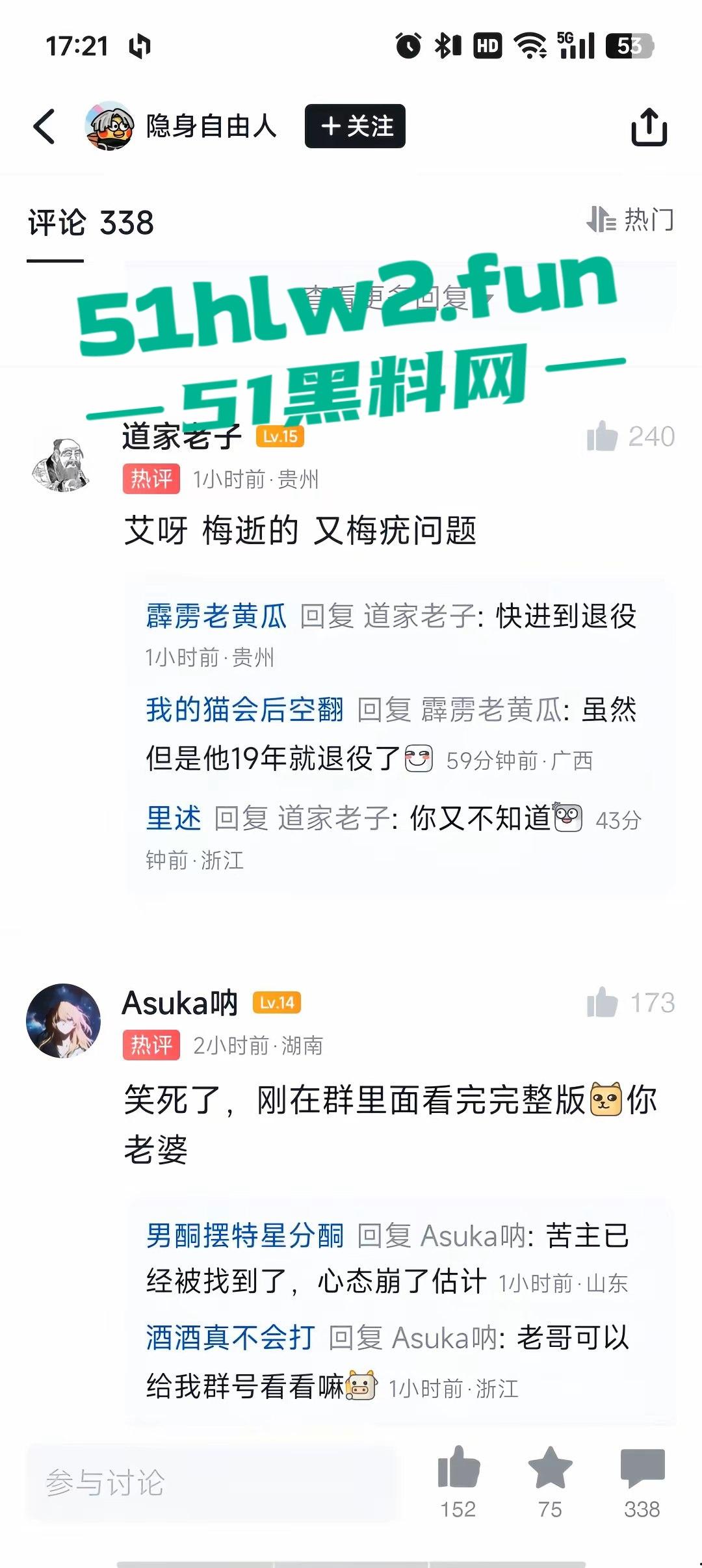Tap the share icon at top right
Screen dimensions: 702x1568
[x=649, y=126]
